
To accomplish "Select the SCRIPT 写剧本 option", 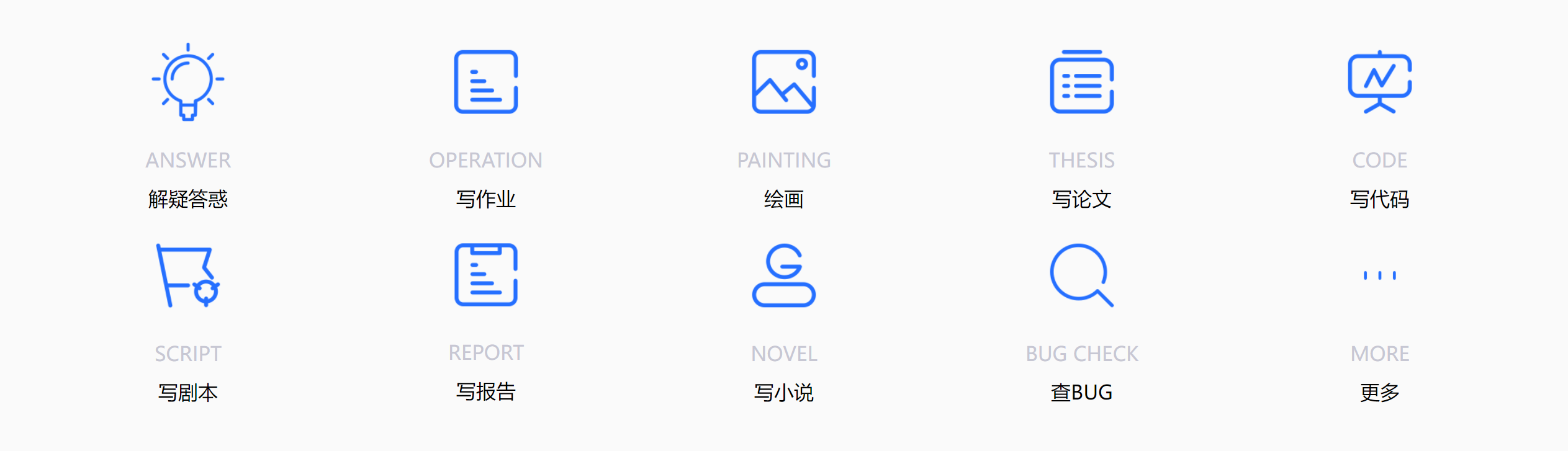I will [x=188, y=276].
